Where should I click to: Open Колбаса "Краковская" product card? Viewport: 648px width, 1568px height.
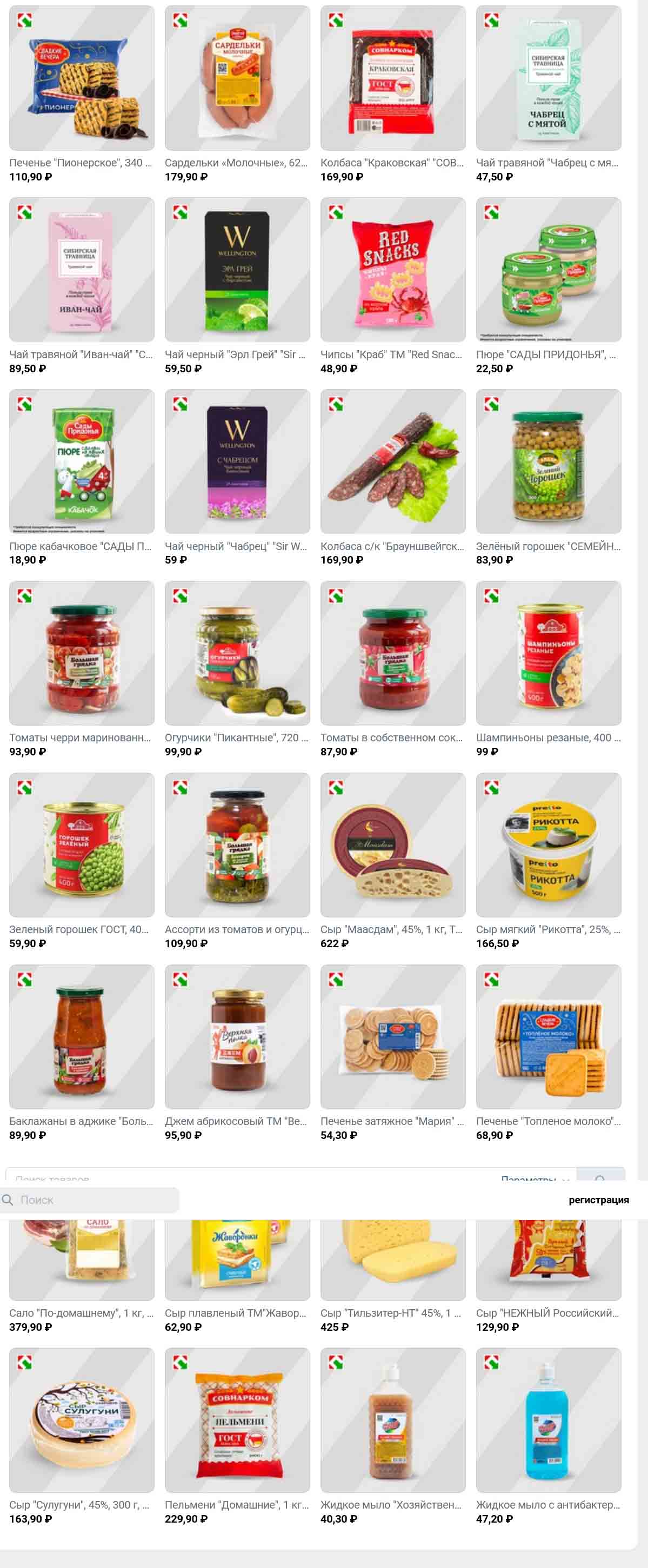click(393, 78)
